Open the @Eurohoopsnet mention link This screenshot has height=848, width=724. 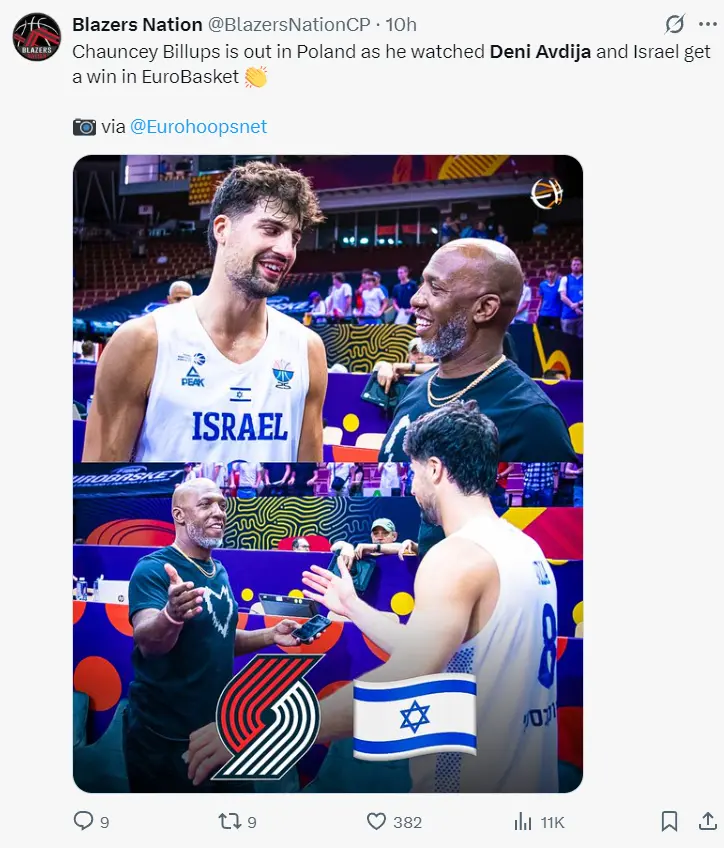coord(198,127)
